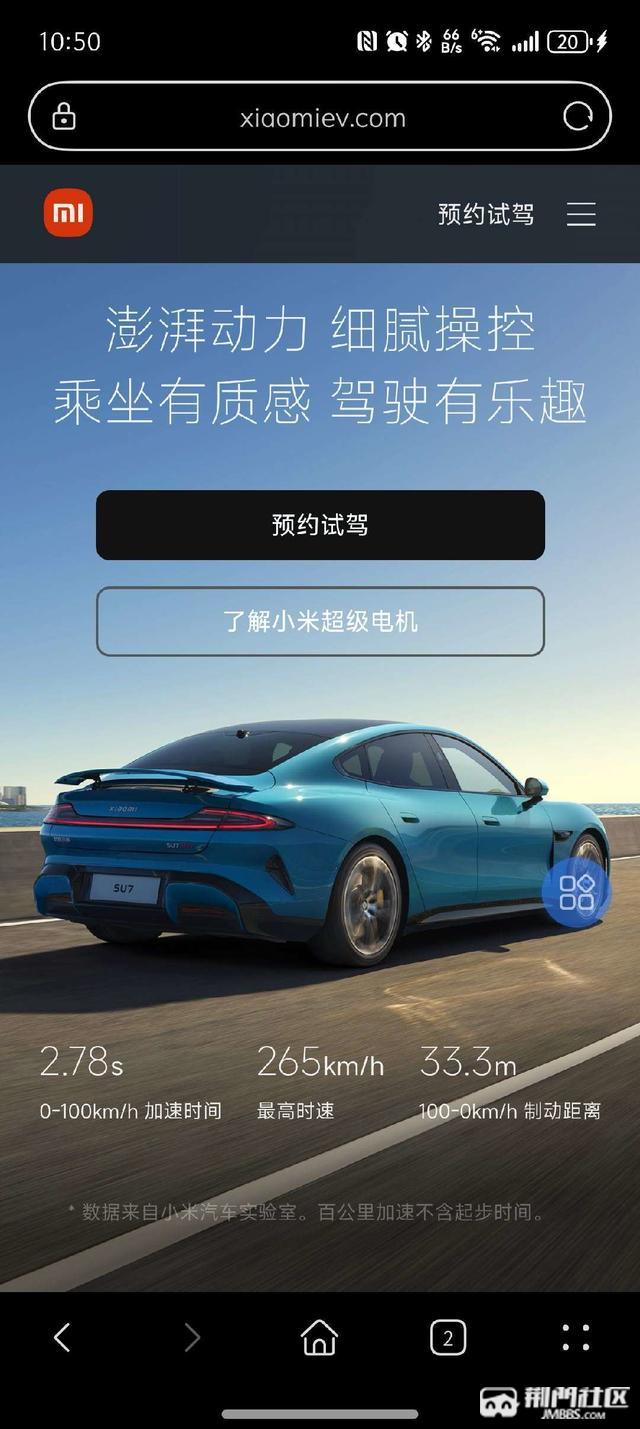
Task: Tap the xiaomiev.com address bar
Action: (322, 118)
